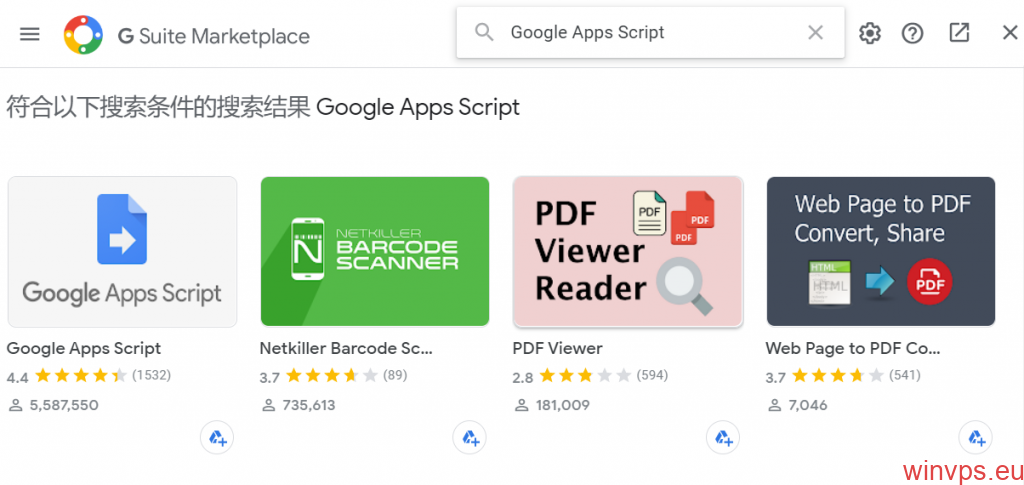Install Google Apps Script via its add icon

[x=216, y=438]
